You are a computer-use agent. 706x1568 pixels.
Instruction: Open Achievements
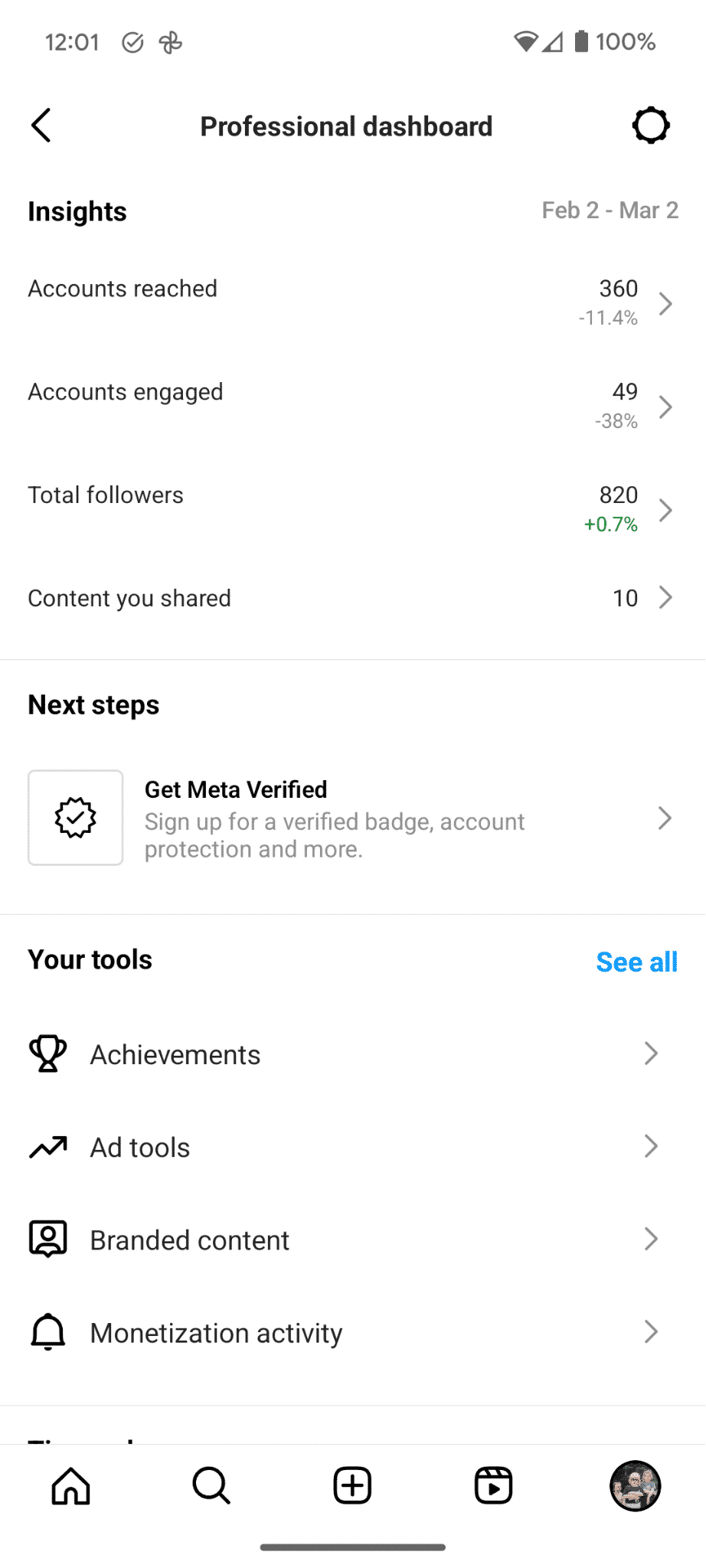coord(353,1054)
